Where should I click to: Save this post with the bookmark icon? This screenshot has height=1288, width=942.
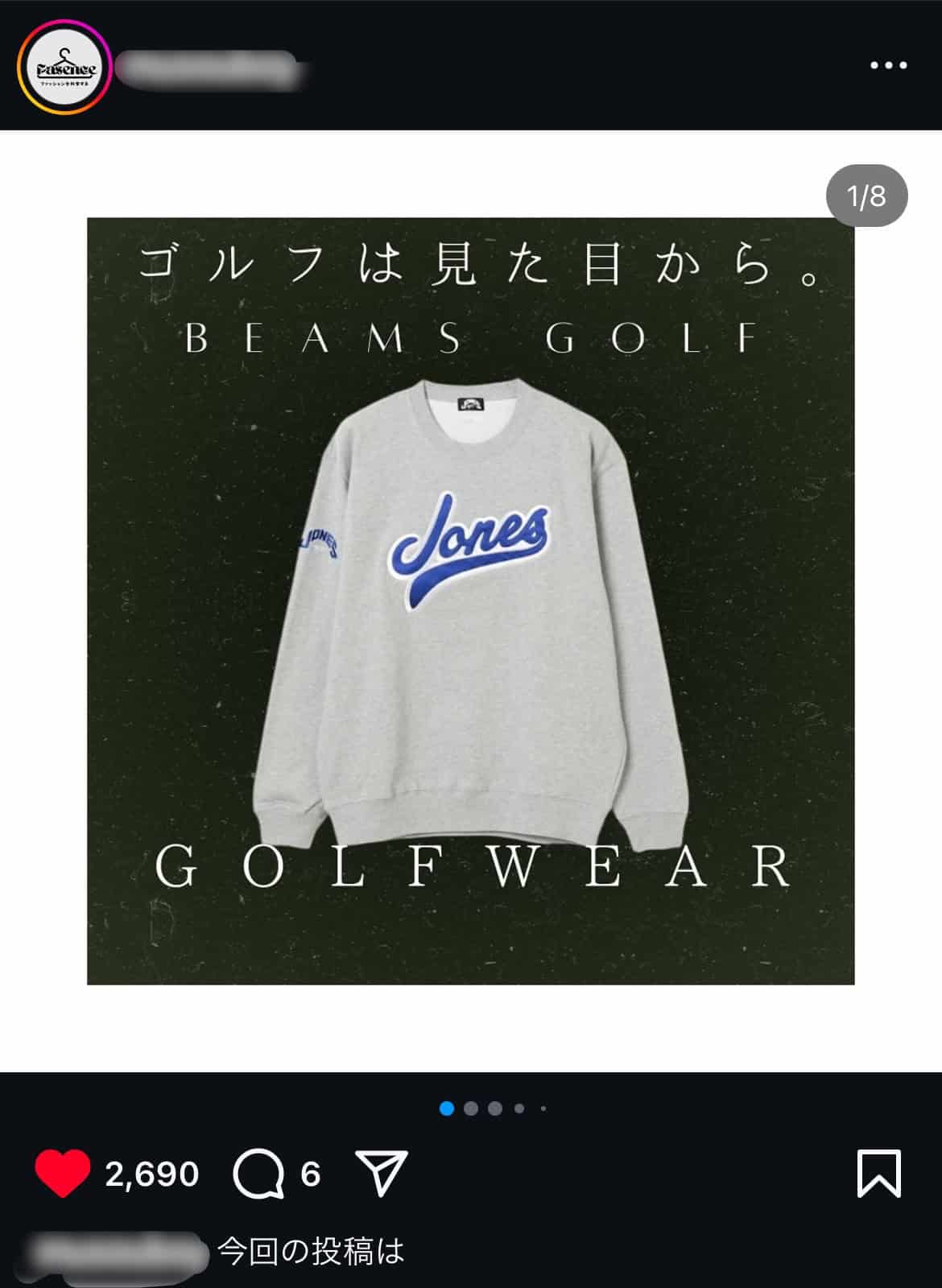(878, 1174)
